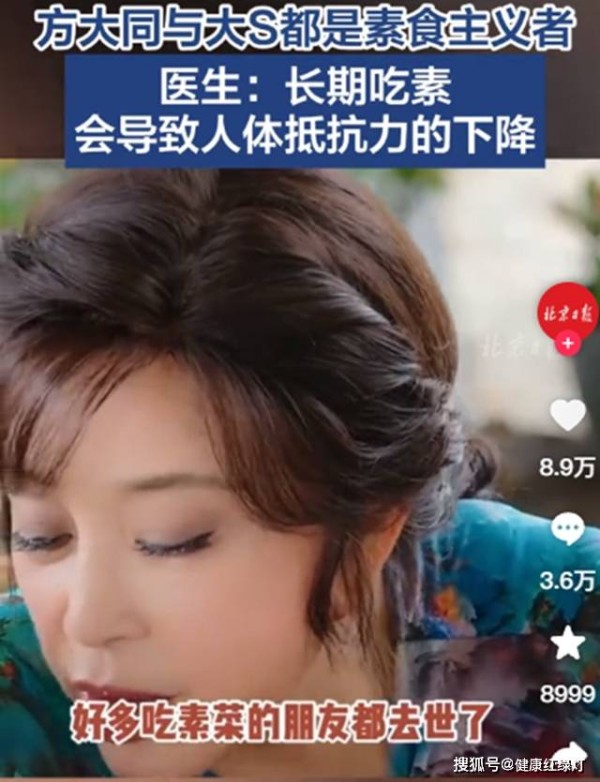Open the comments with 3.6万 replies

[568, 529]
